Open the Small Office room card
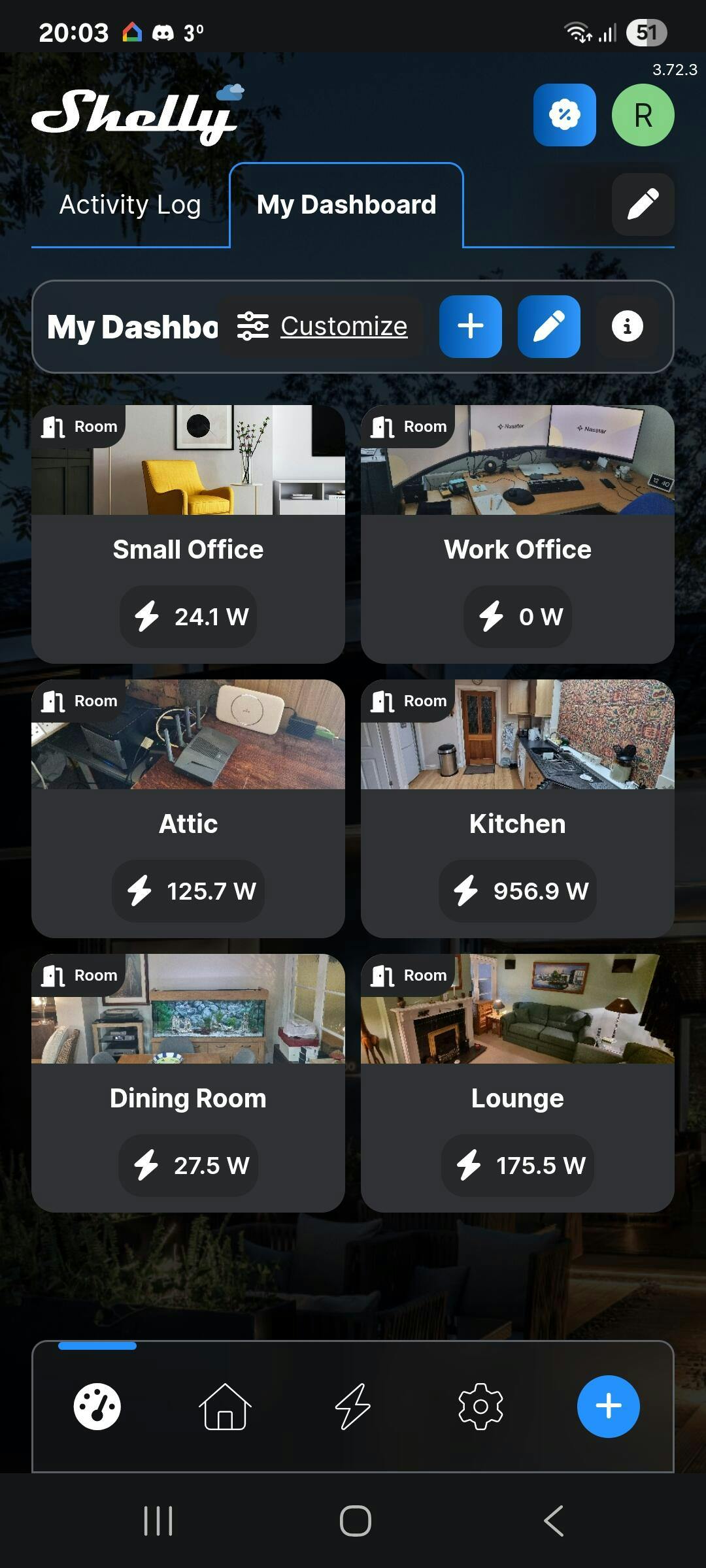The height and width of the screenshot is (1568, 706). [x=188, y=534]
